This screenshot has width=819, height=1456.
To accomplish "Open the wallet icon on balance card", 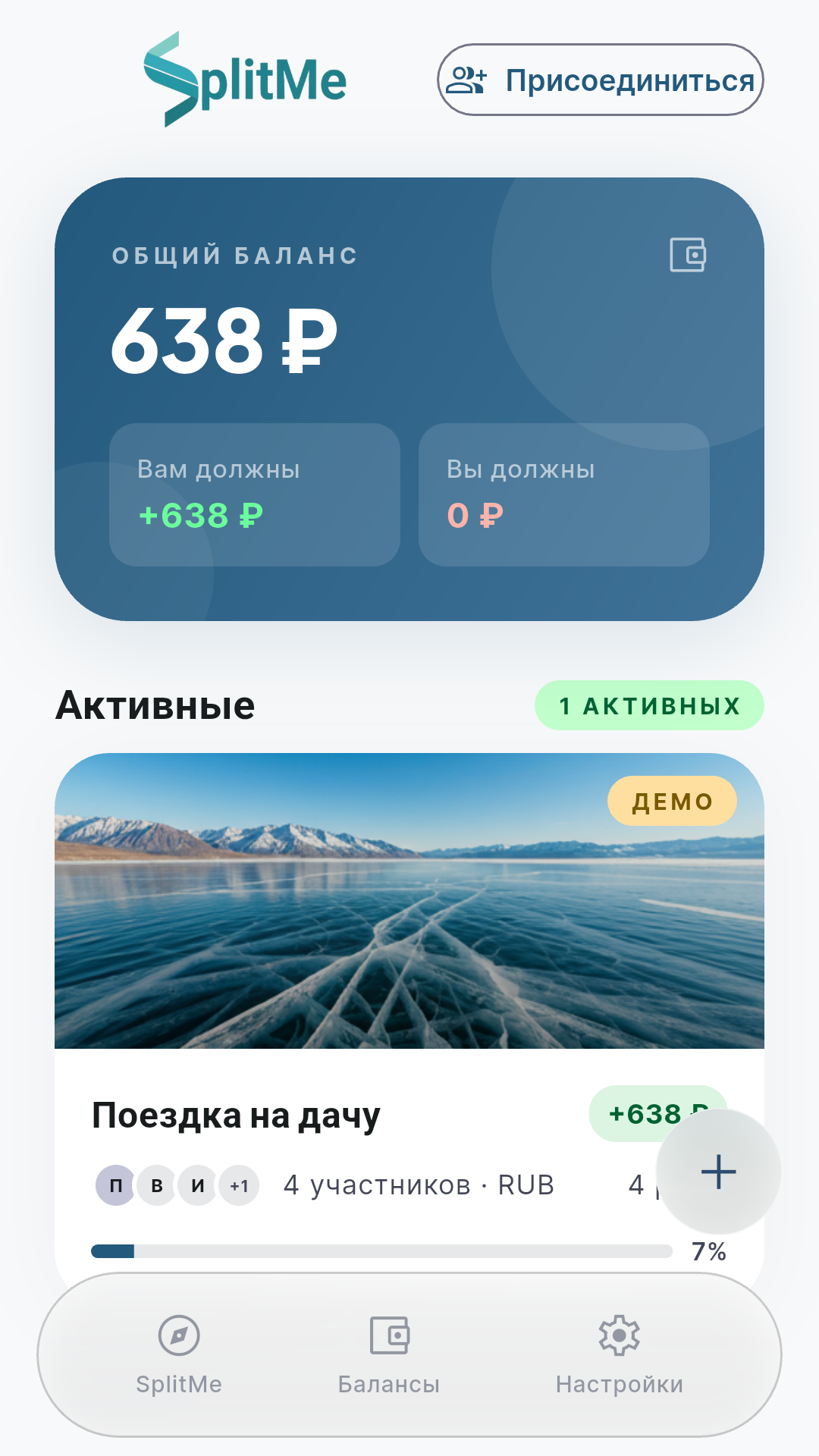I will coord(689,255).
